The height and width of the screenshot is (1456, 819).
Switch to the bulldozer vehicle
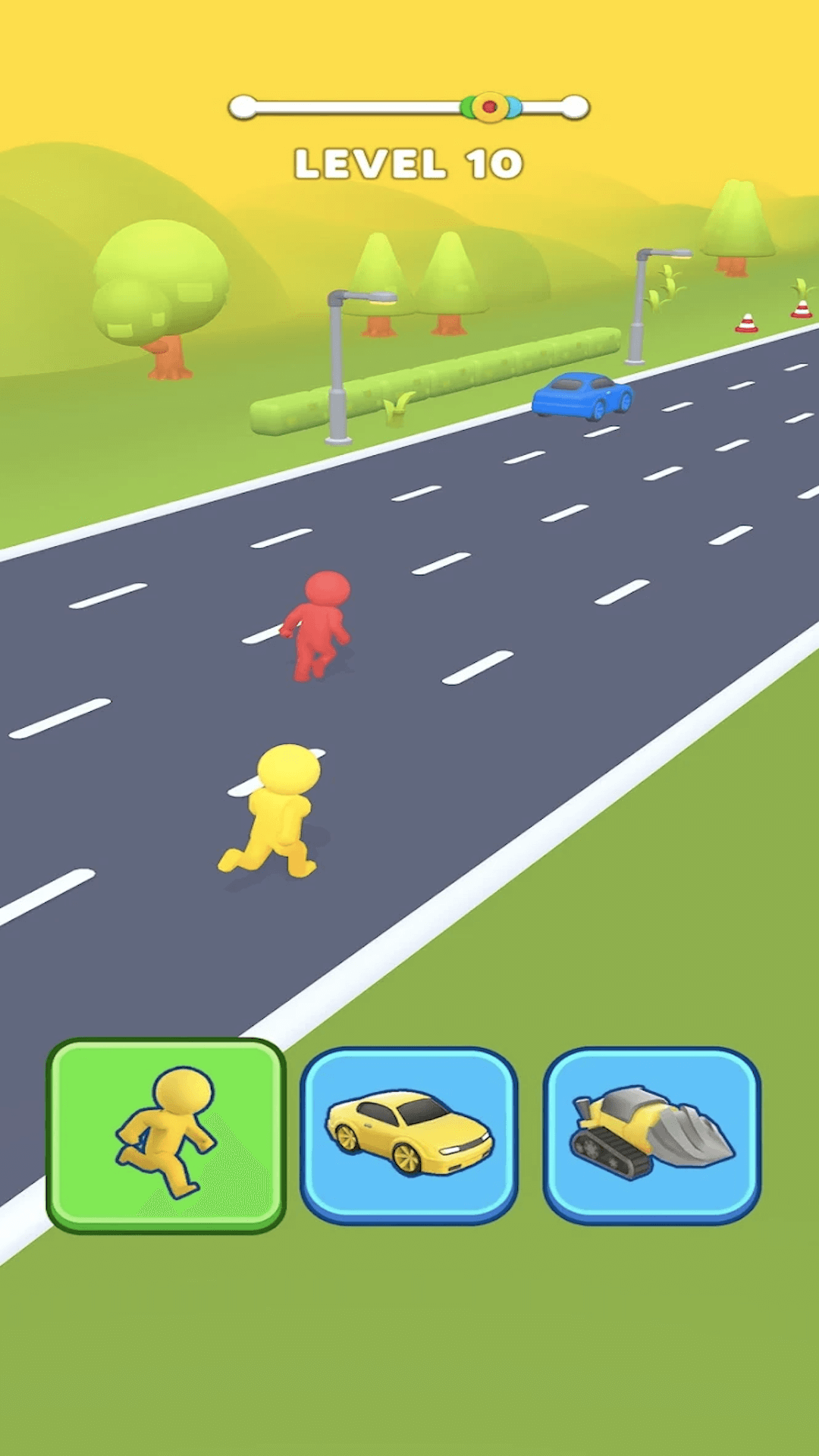point(651,1135)
